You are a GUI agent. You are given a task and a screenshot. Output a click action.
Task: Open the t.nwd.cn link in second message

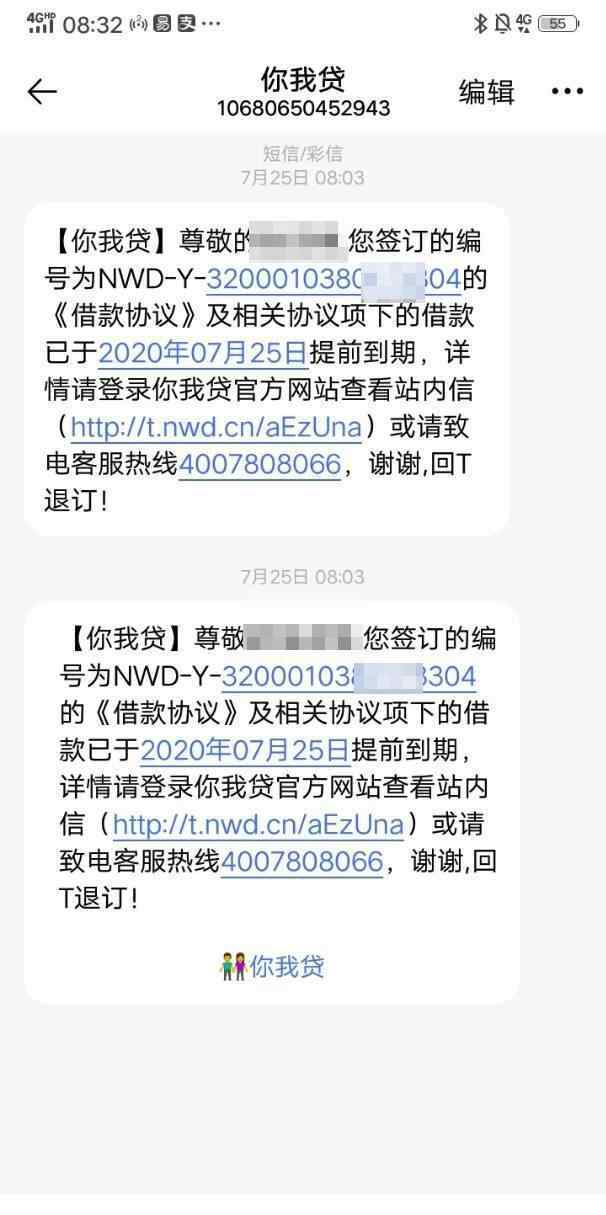(x=258, y=825)
